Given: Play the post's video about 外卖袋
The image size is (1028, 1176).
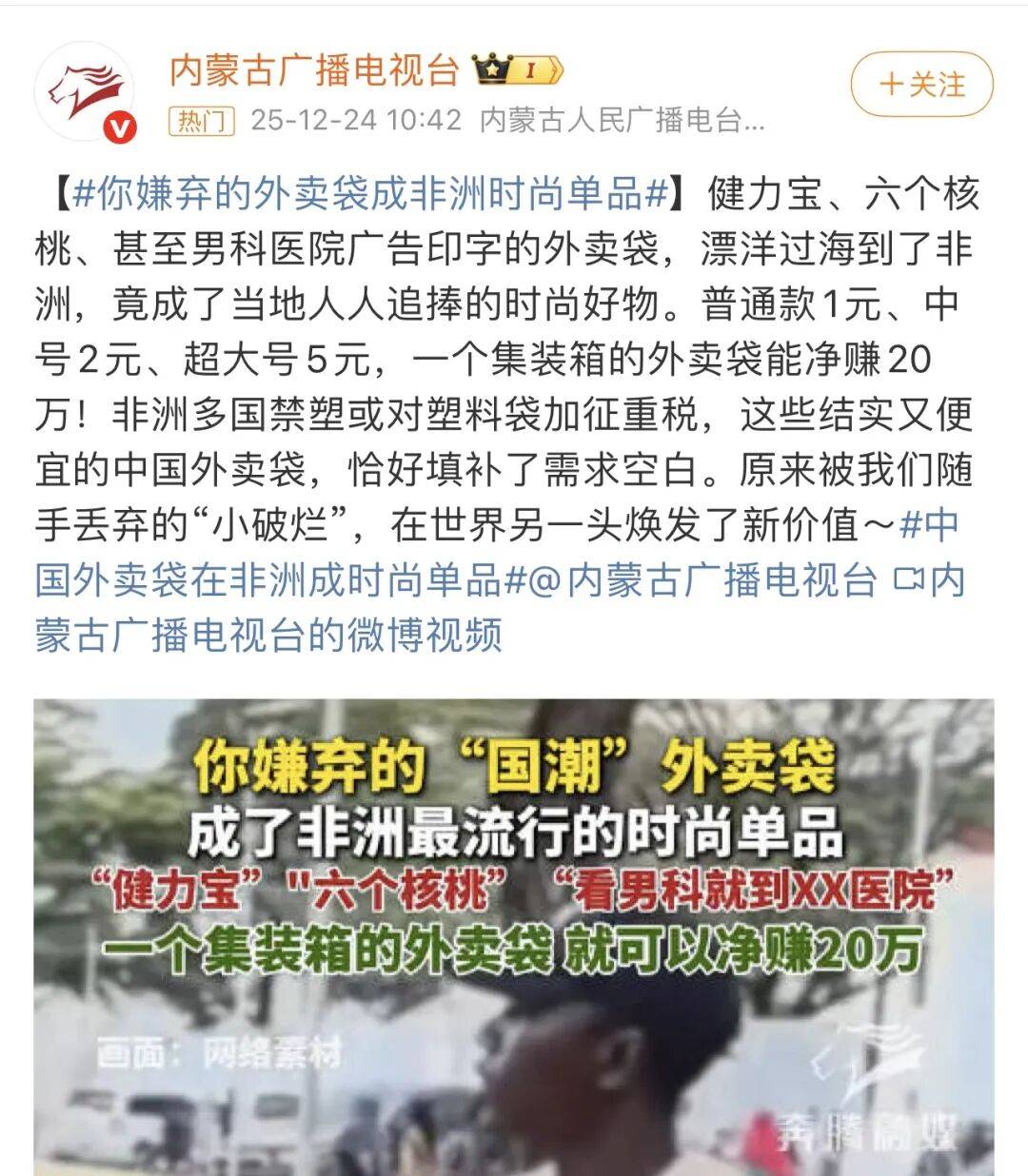Looking at the screenshot, I should (x=514, y=937).
